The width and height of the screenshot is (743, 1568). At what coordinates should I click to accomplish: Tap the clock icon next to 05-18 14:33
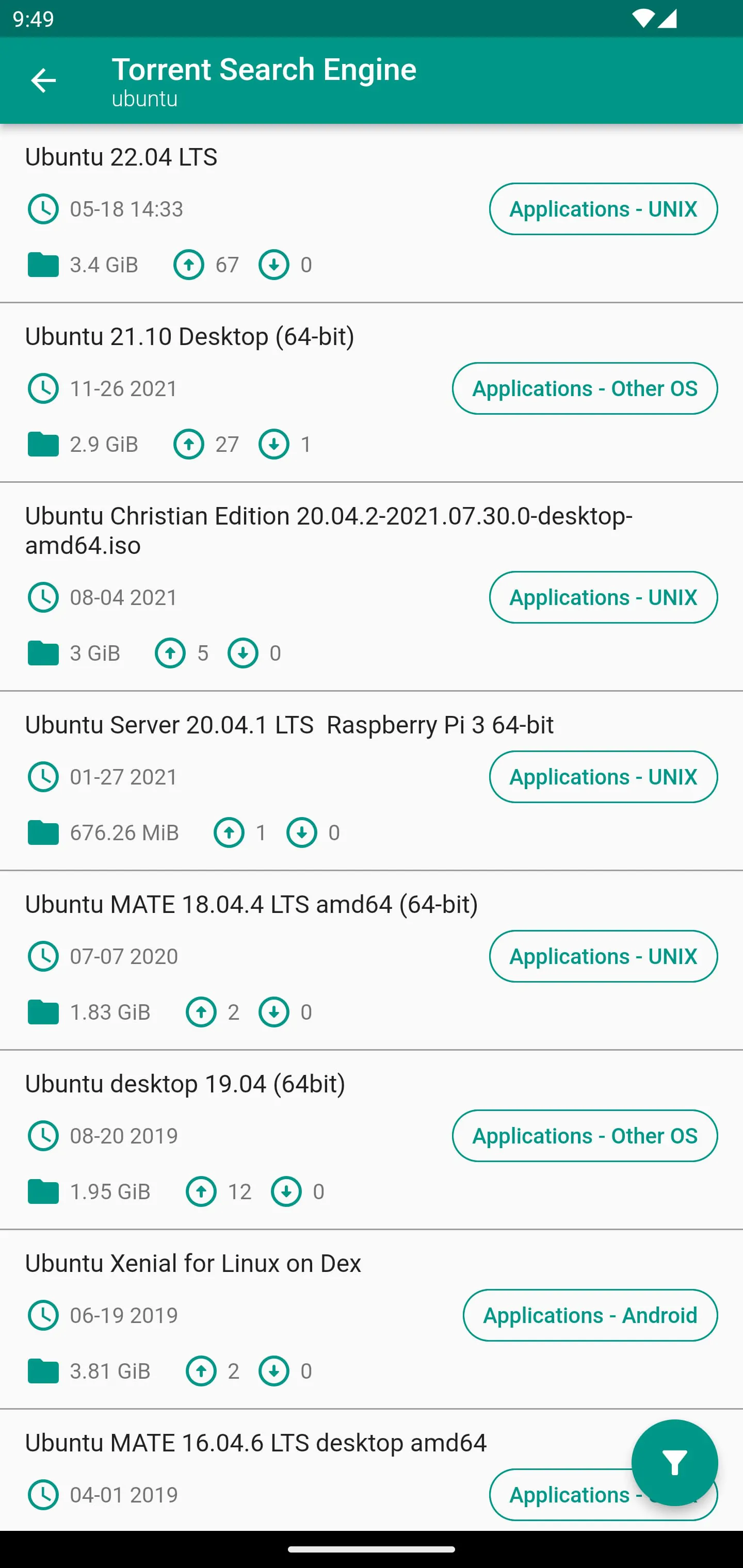pyautogui.click(x=43, y=209)
